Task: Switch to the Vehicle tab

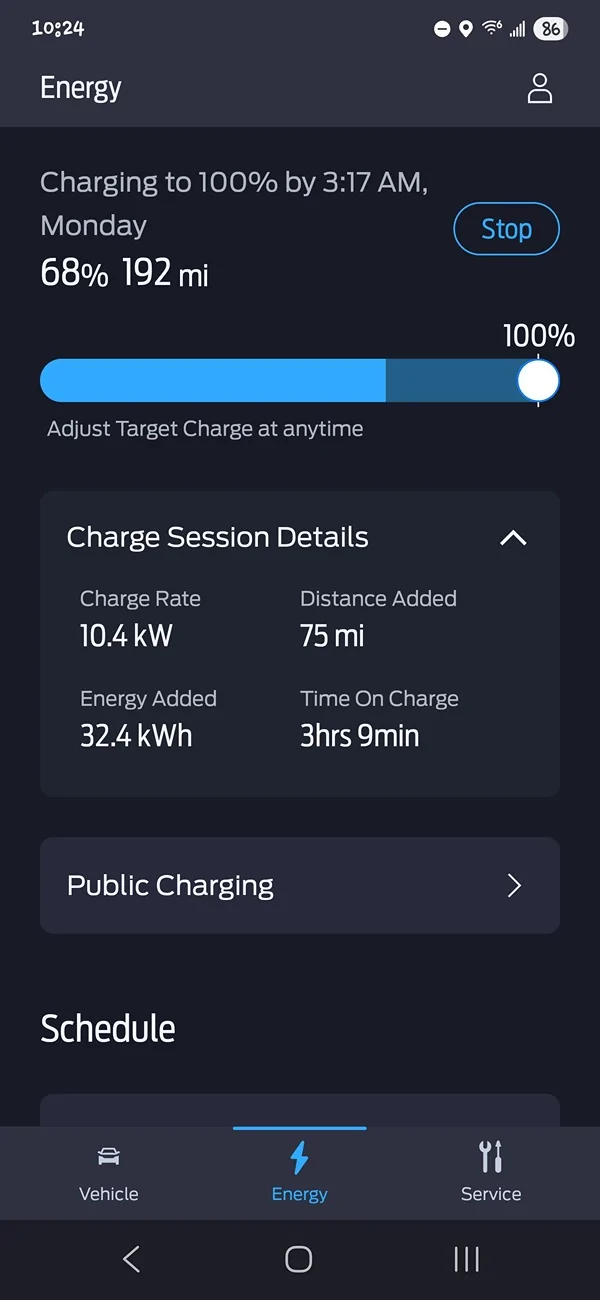Action: (x=108, y=1172)
